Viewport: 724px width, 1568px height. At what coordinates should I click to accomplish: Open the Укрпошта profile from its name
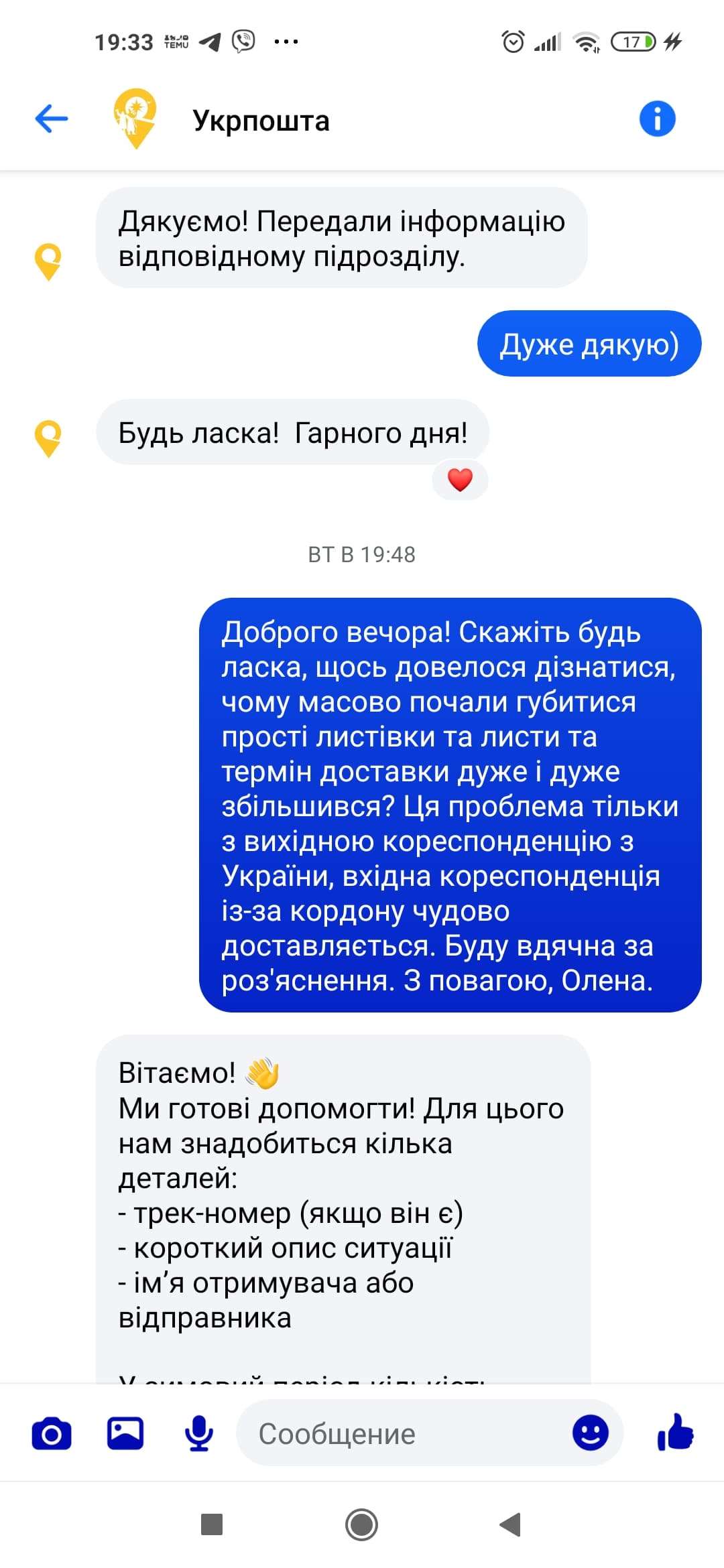[x=261, y=121]
